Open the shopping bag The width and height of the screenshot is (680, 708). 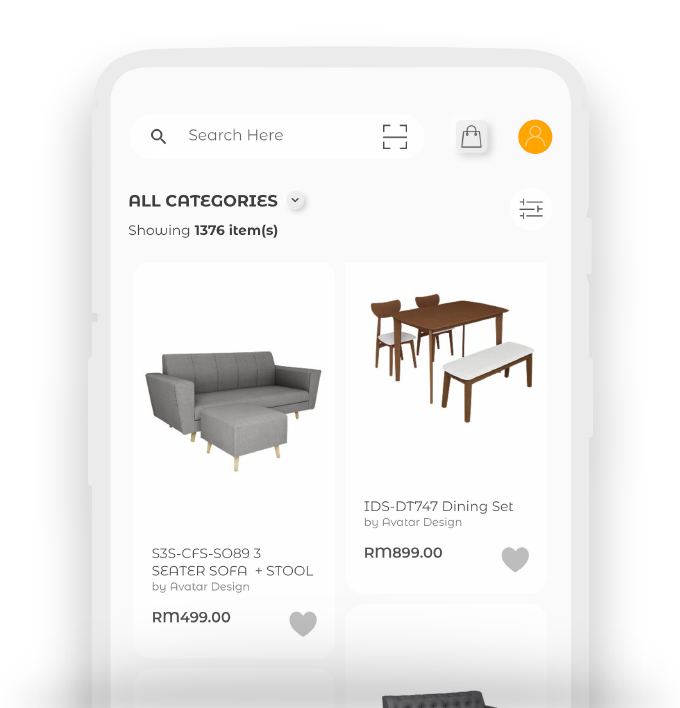471,137
